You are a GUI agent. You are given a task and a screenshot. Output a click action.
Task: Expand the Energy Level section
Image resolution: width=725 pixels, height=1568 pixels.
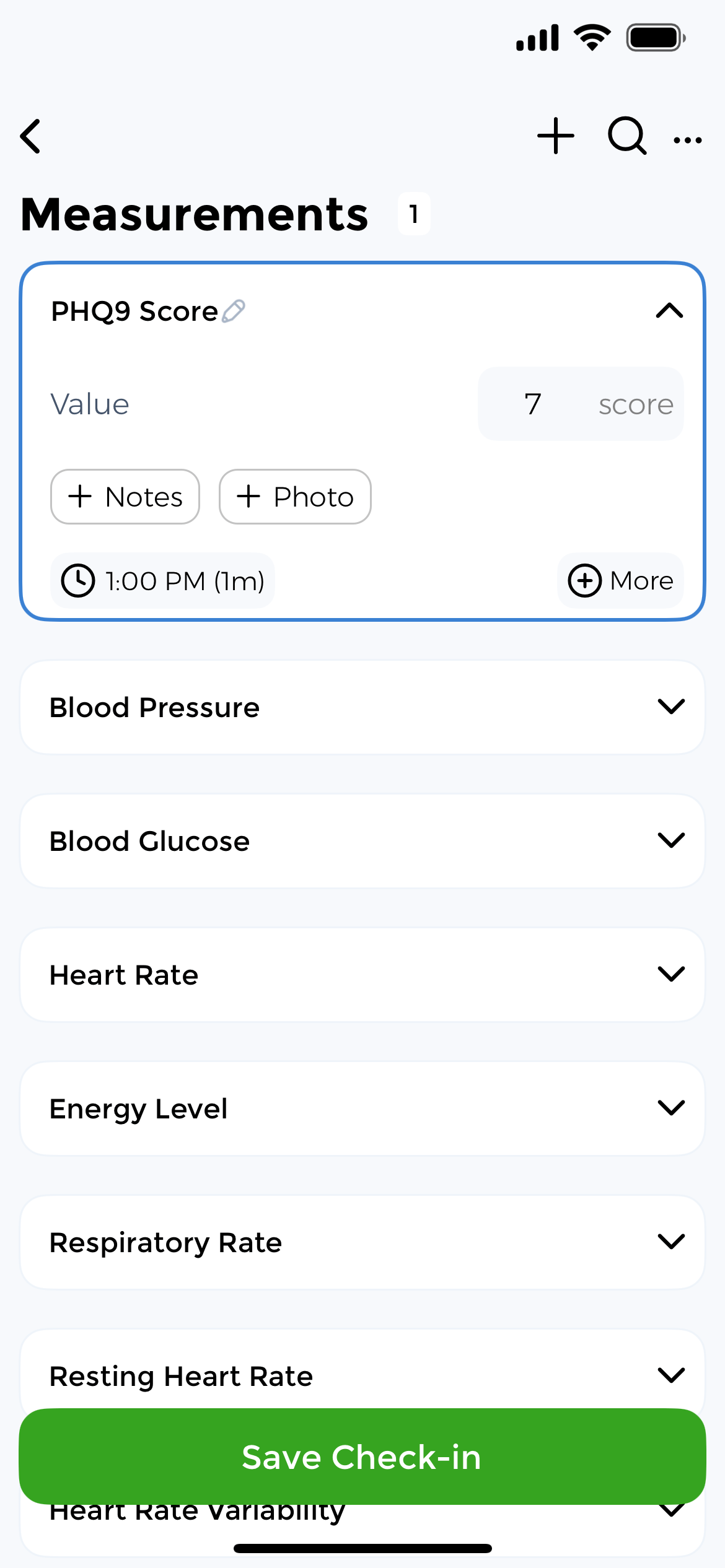point(672,1108)
